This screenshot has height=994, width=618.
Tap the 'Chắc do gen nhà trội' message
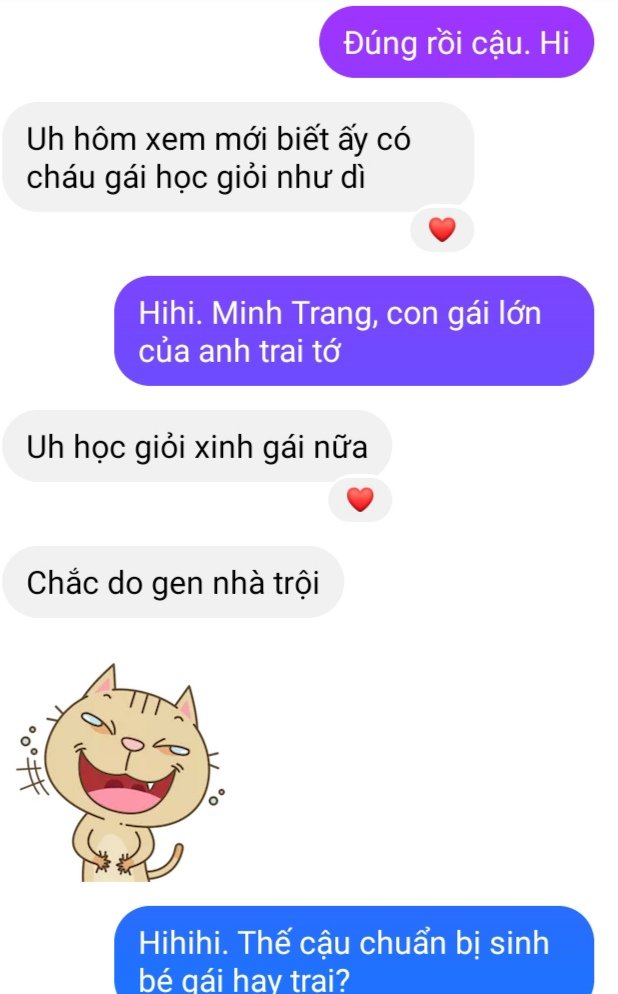pos(173,582)
